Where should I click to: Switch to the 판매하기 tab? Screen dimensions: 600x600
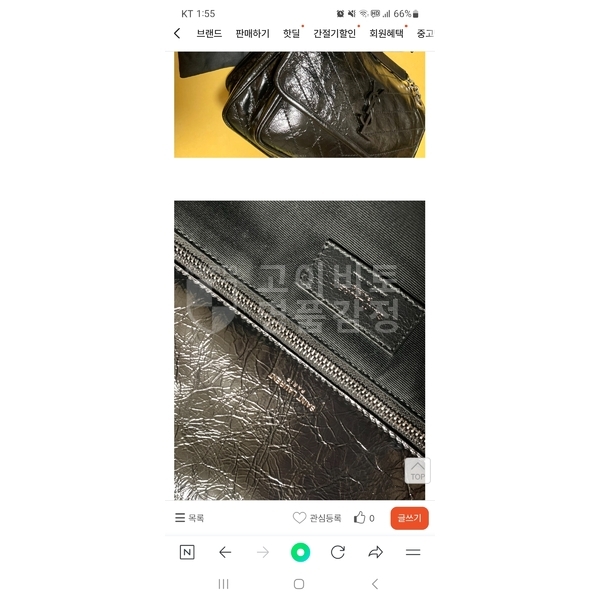pyautogui.click(x=252, y=33)
